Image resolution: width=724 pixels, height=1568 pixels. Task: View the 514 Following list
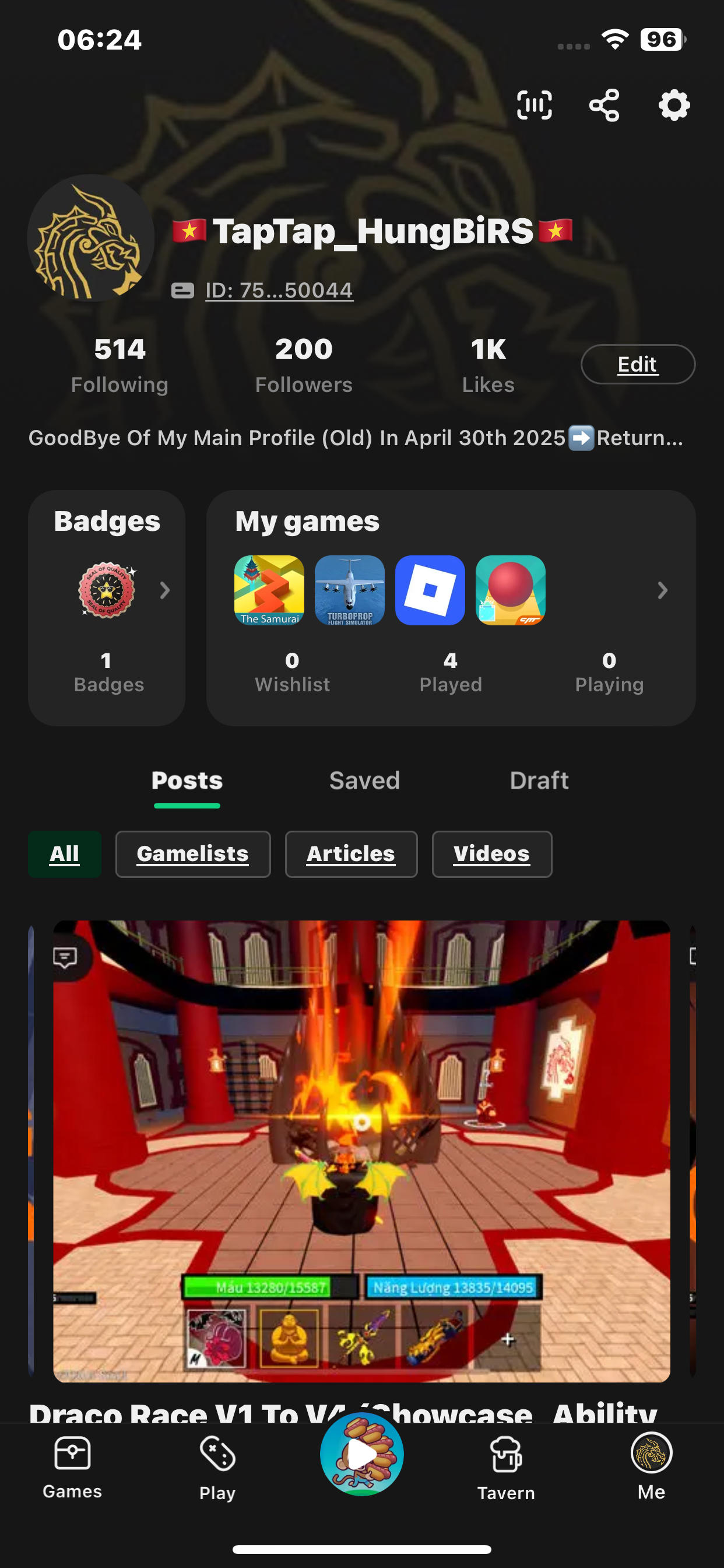[x=120, y=365]
